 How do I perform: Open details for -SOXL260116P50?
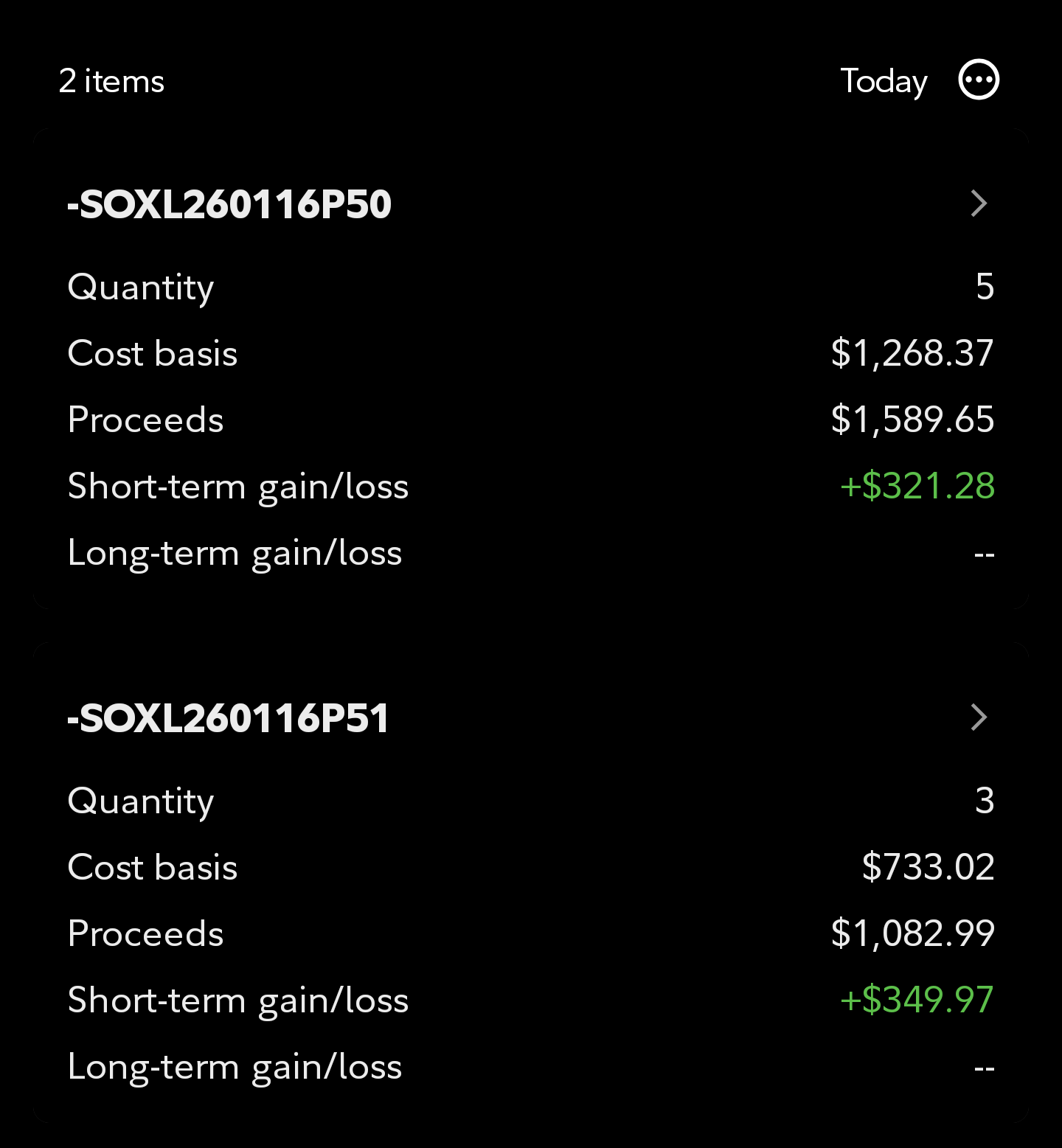click(x=978, y=203)
